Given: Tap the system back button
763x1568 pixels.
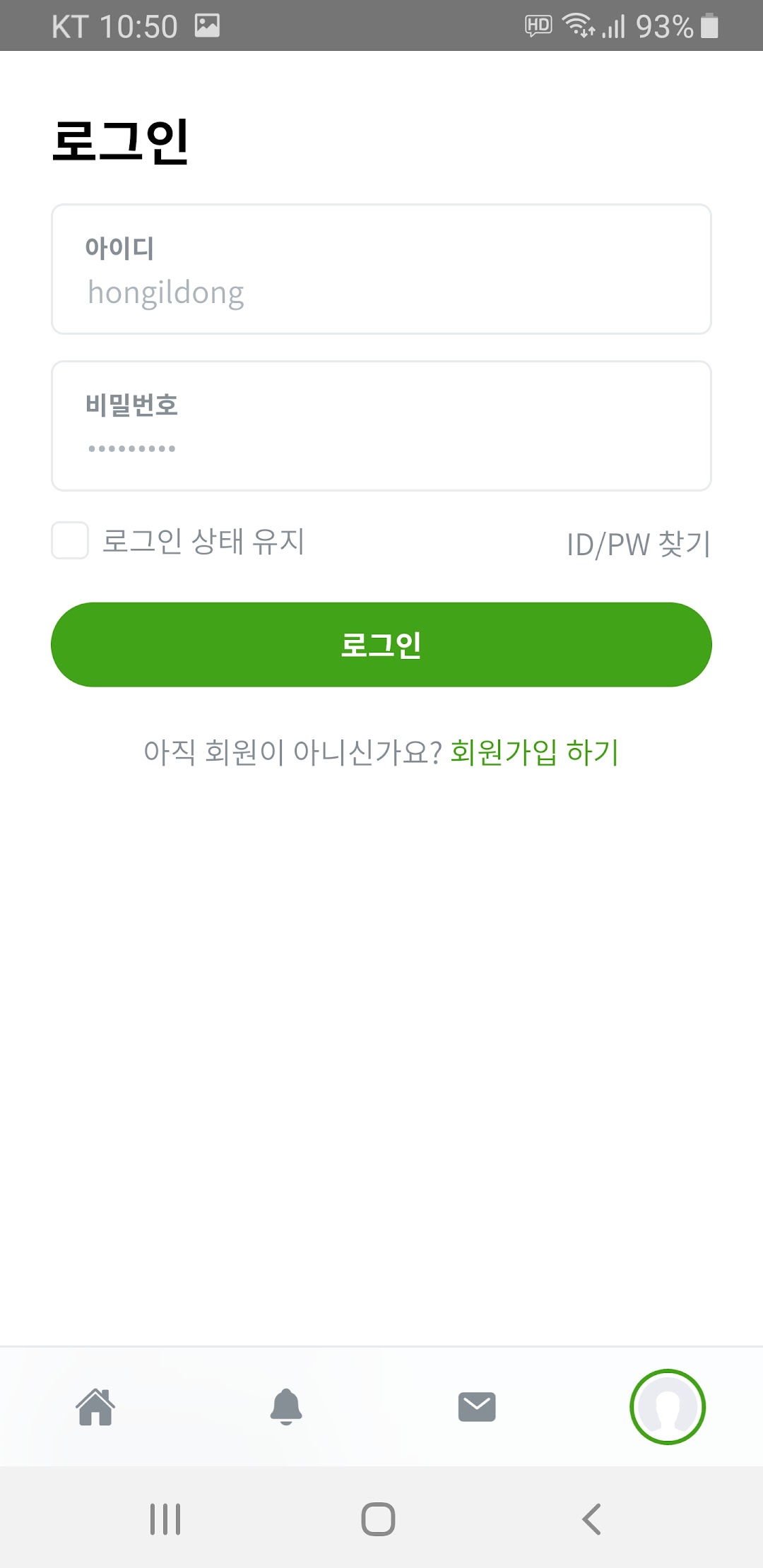Looking at the screenshot, I should 591,1519.
